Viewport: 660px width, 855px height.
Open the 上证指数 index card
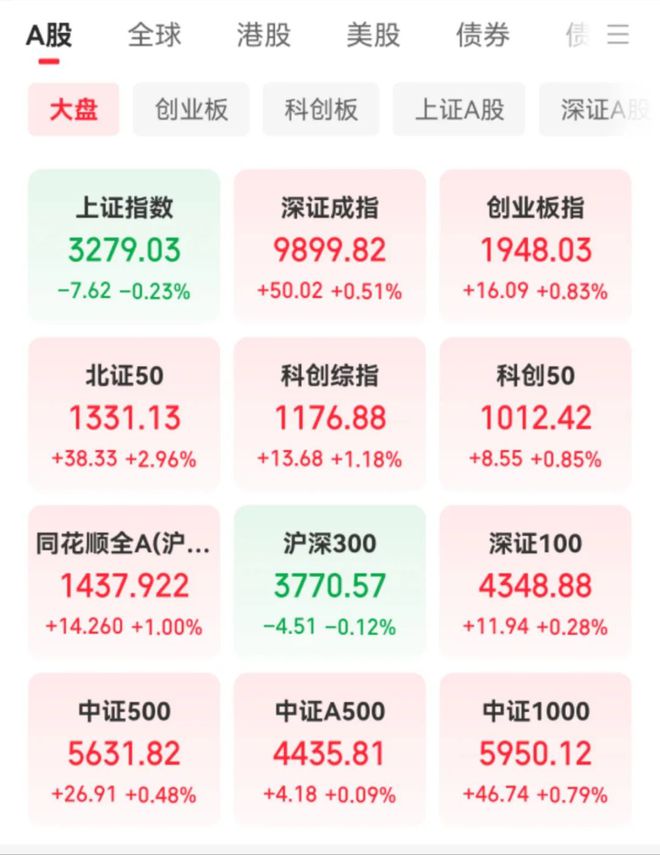coord(124,246)
